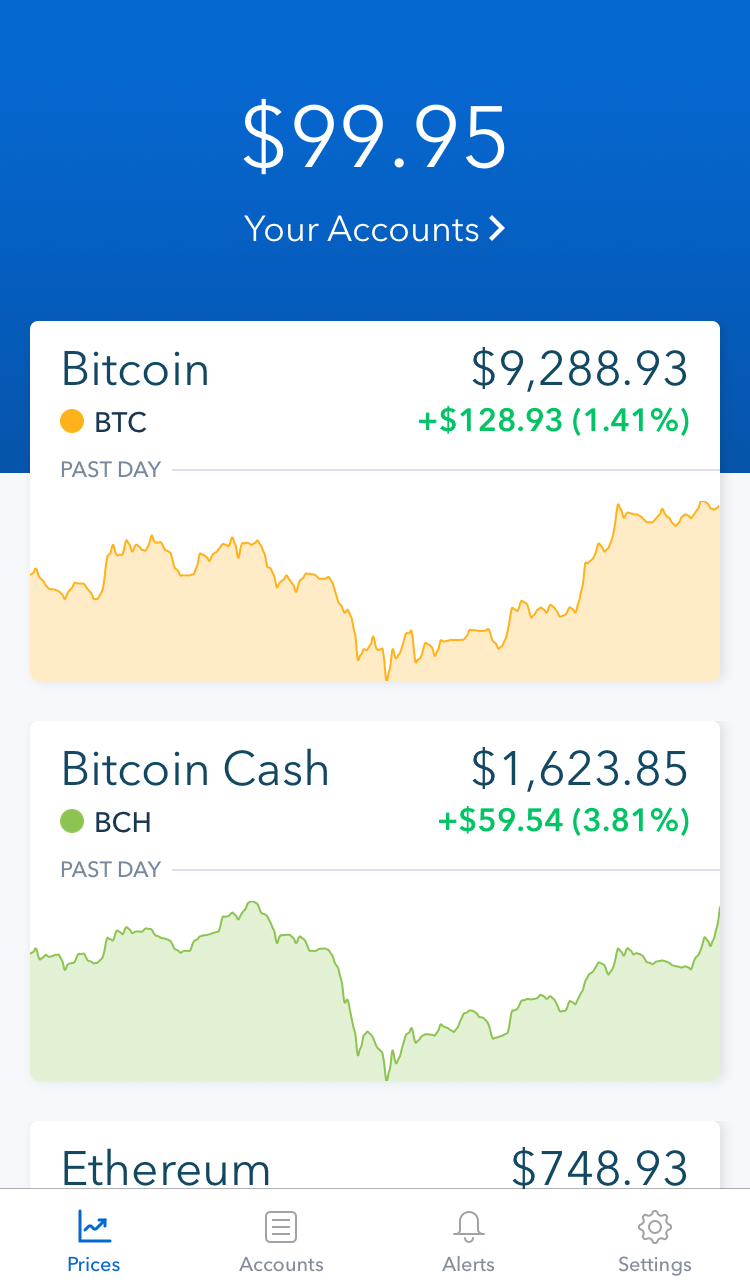This screenshot has width=750, height=1287.
Task: Go to the Alerts tab
Action: [468, 1241]
